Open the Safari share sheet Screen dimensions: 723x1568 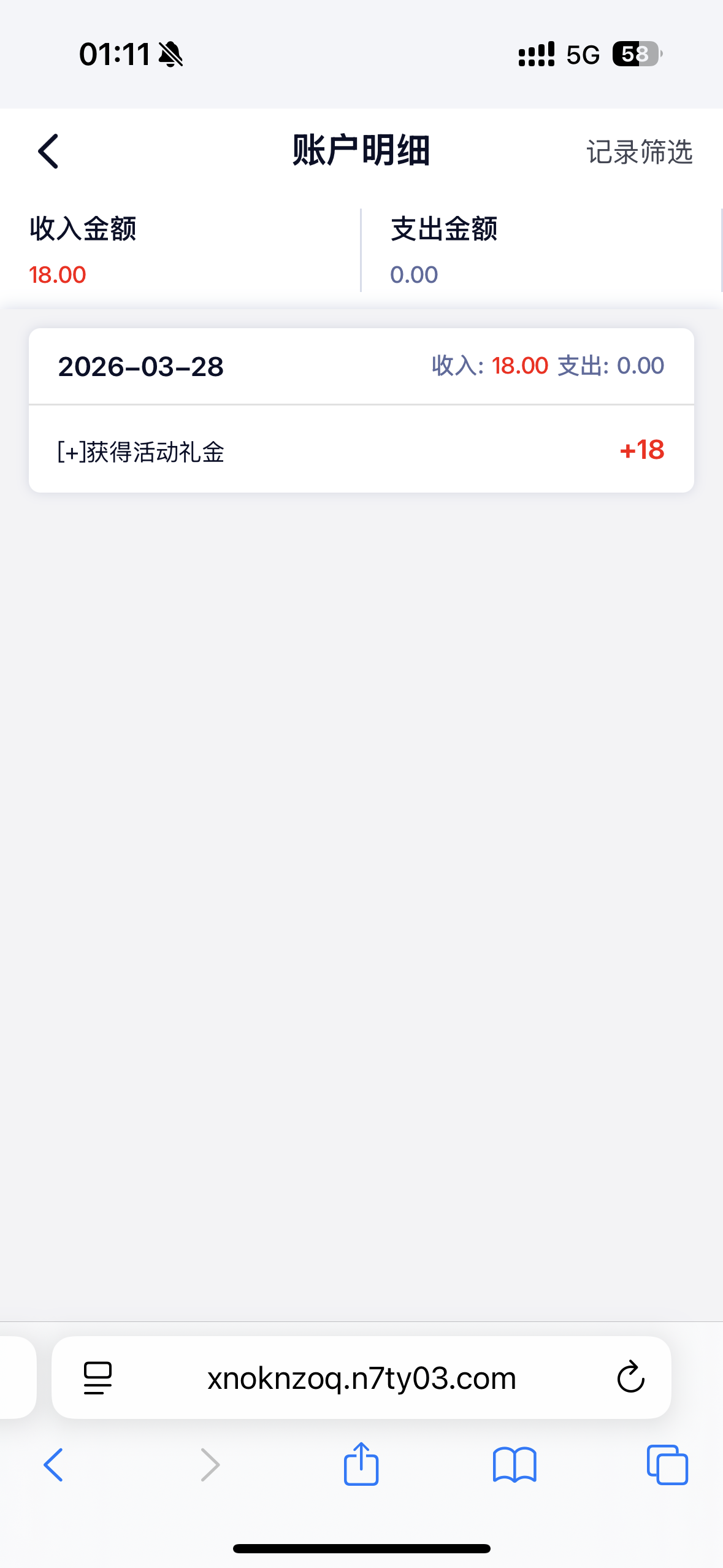click(361, 1465)
